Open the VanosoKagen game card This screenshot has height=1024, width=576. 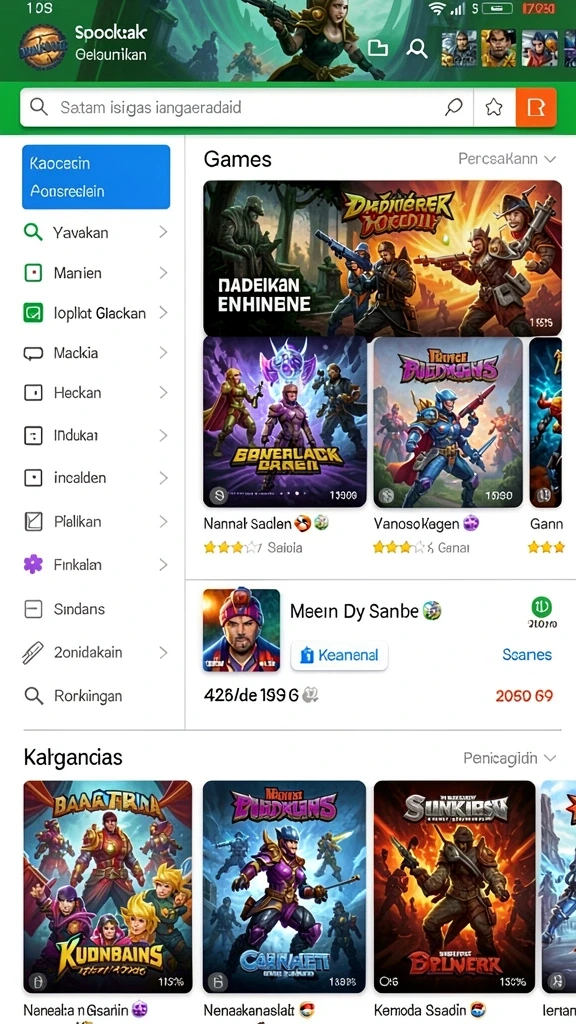point(448,446)
